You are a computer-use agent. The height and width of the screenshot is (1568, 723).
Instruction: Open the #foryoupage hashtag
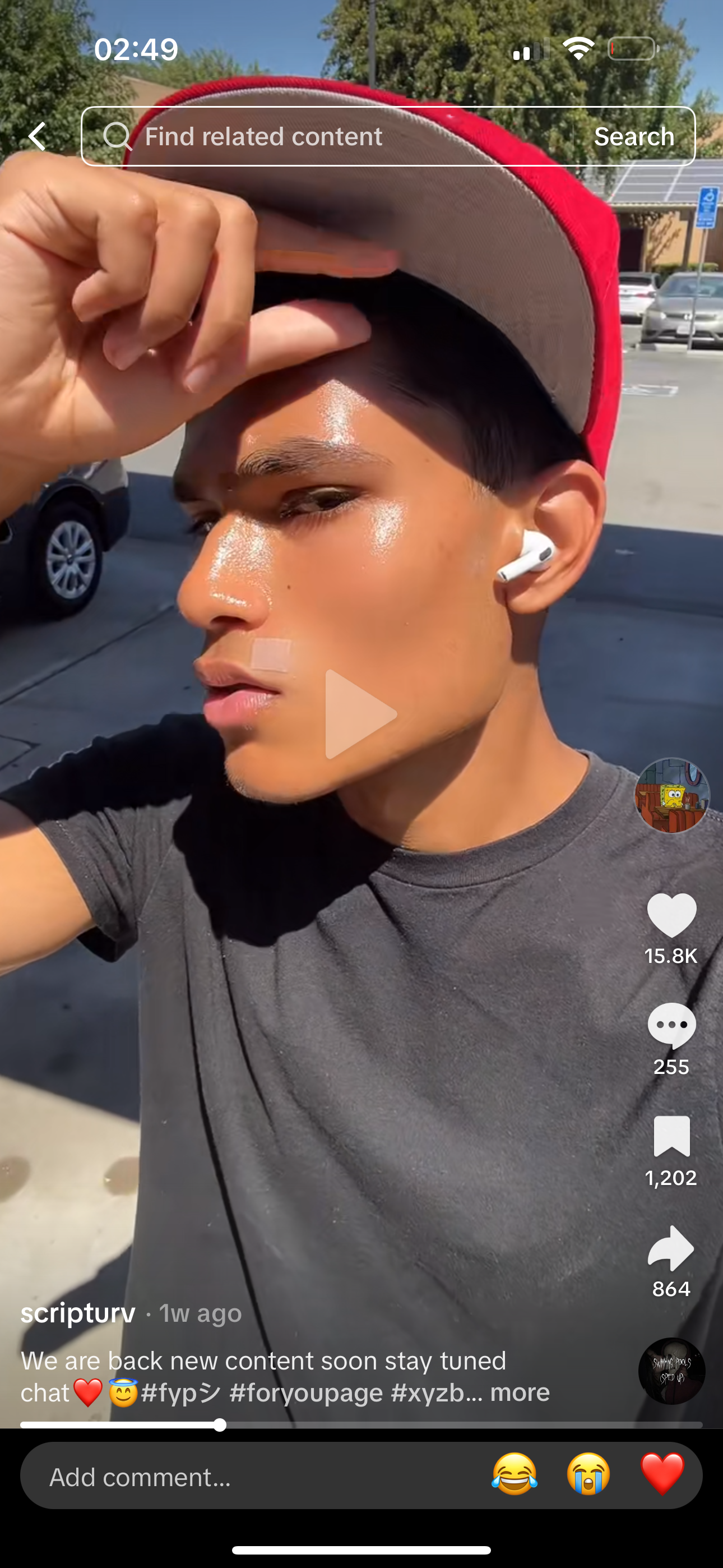point(306,1392)
